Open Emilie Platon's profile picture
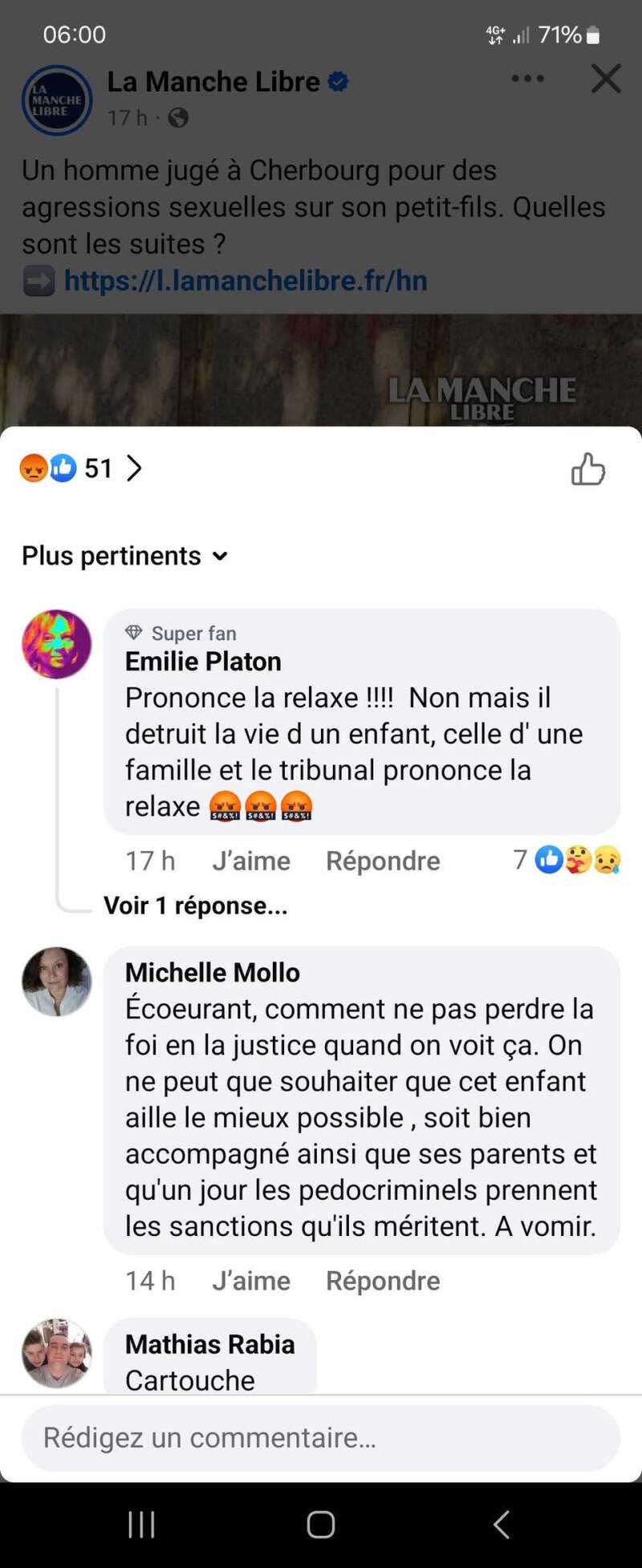Image resolution: width=642 pixels, height=1568 pixels. (x=56, y=645)
